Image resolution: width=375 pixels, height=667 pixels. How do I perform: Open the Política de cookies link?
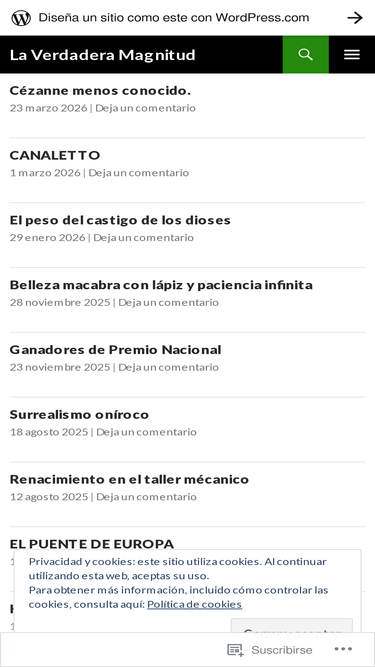pos(195,604)
